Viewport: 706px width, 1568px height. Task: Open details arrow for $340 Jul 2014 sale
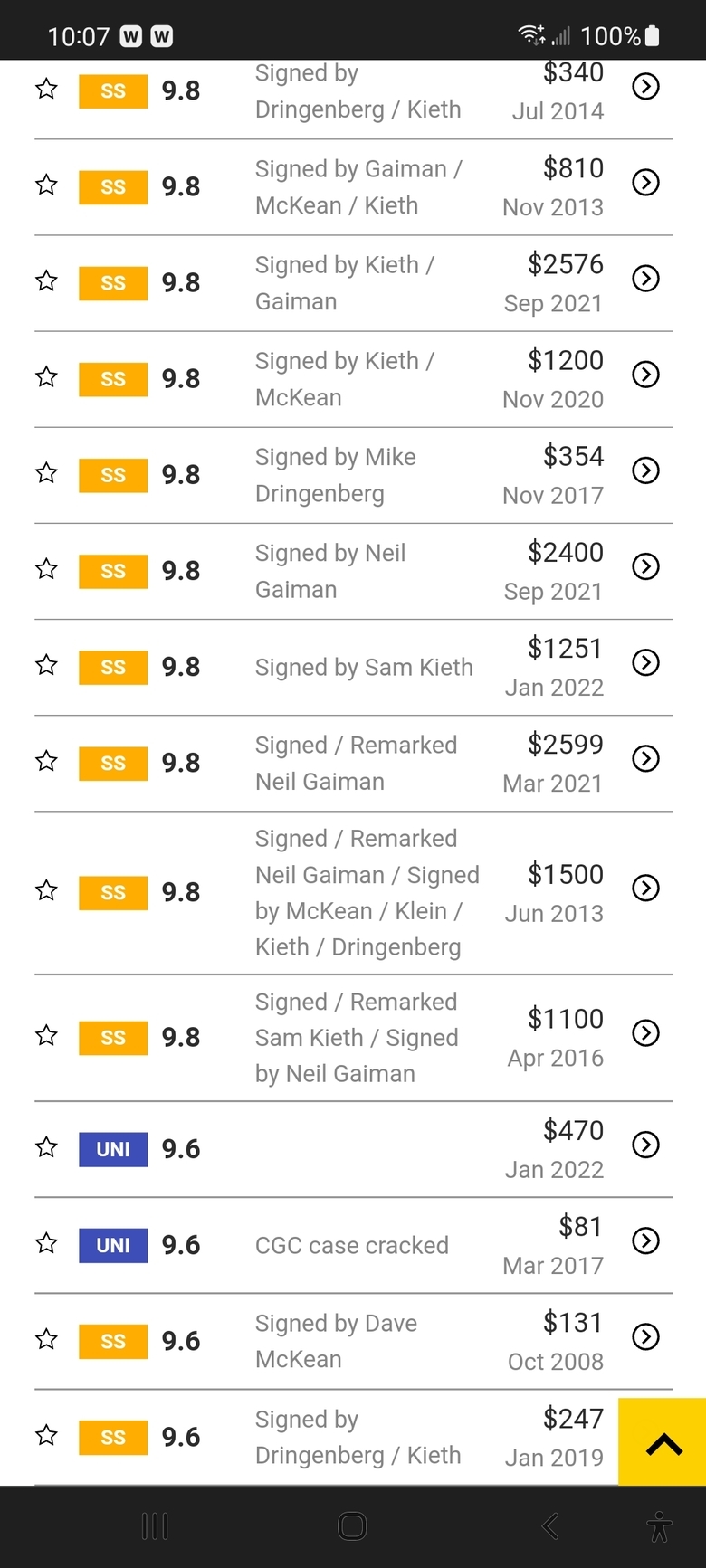pos(645,87)
